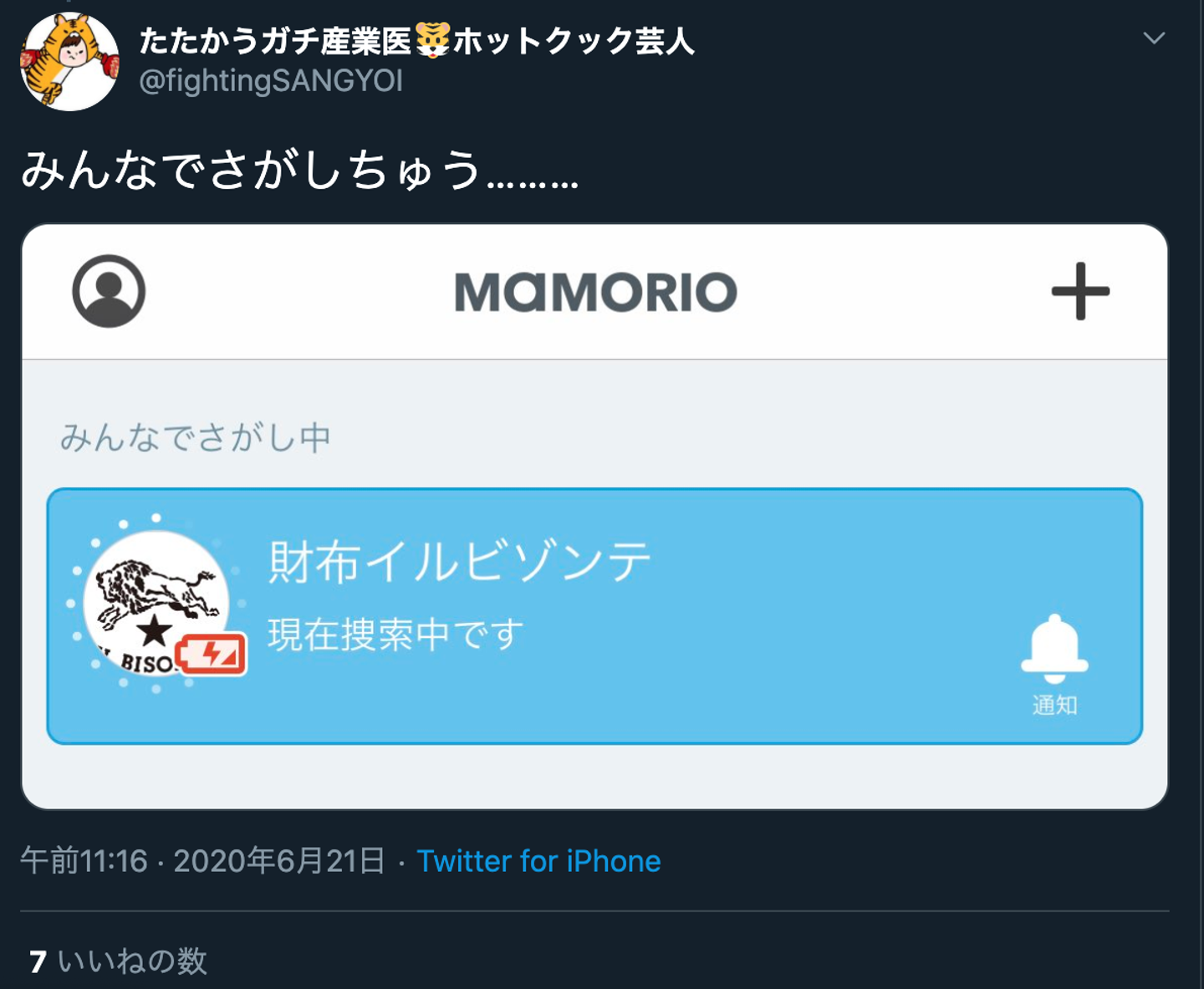Open @fightingSANGYOI profile handle
Screen dimensions: 1204x989
[271, 81]
